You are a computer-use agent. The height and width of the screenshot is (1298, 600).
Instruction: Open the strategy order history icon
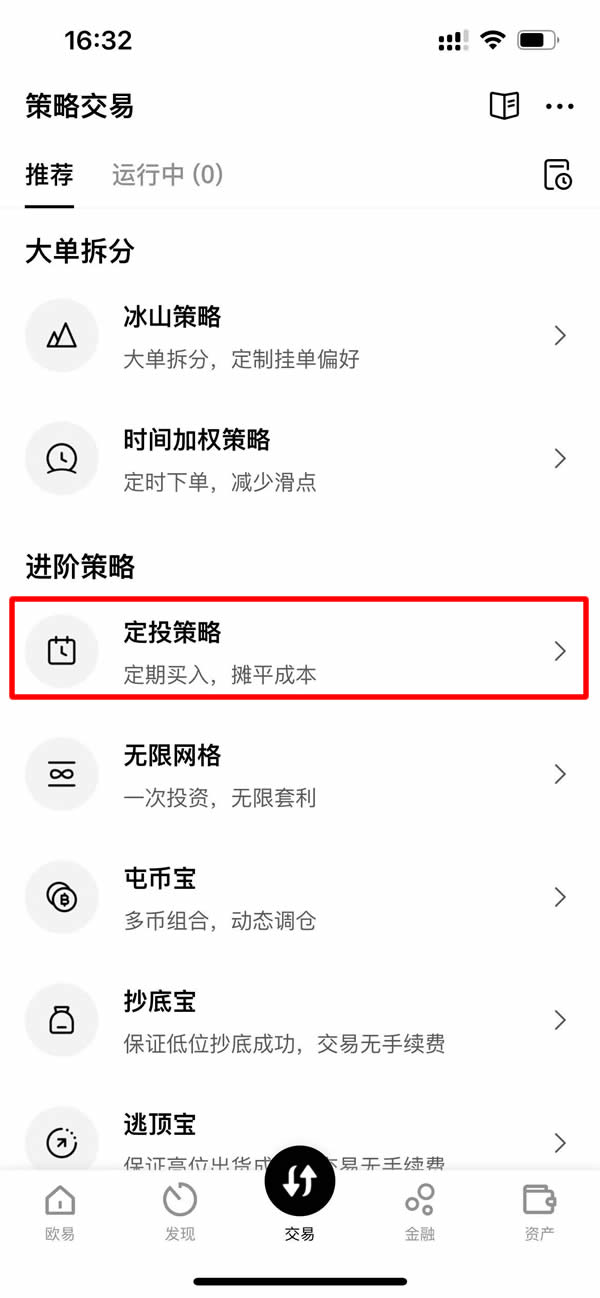(x=557, y=174)
